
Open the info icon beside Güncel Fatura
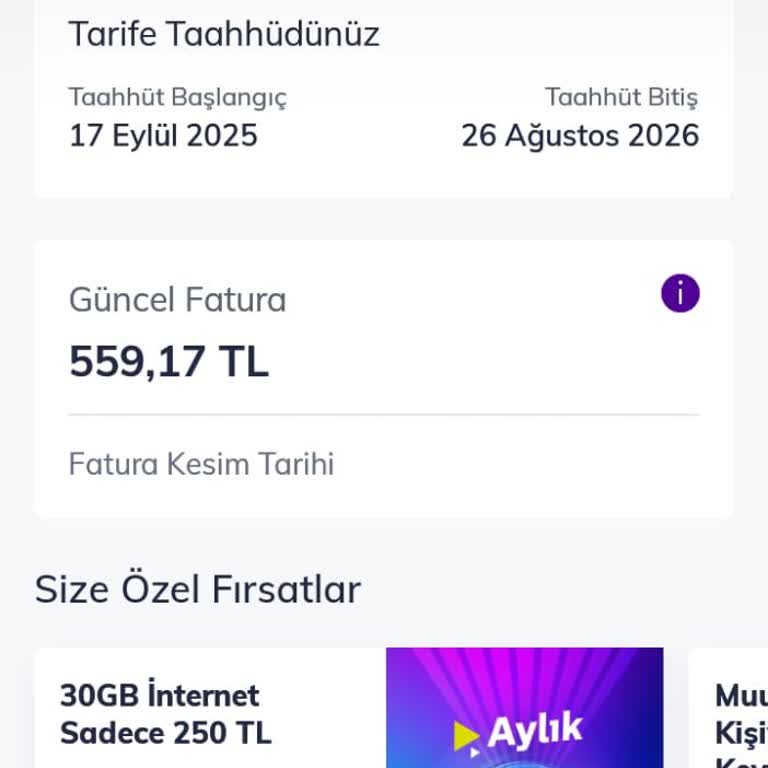pyautogui.click(x=680, y=294)
